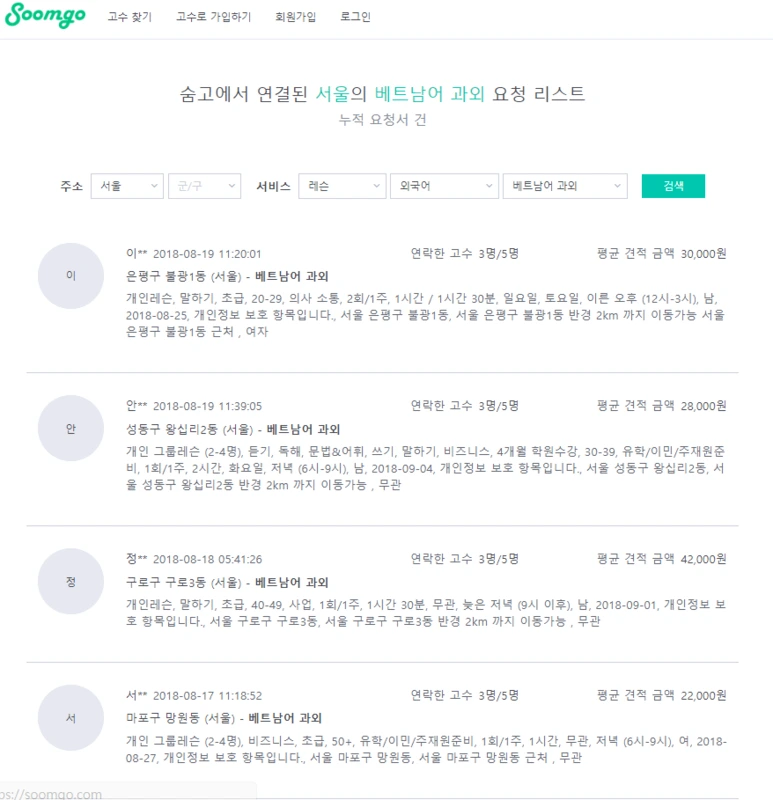Screen dimensions: 773x800
Task: Open the 회원가입 sign-up link
Action: (x=295, y=17)
